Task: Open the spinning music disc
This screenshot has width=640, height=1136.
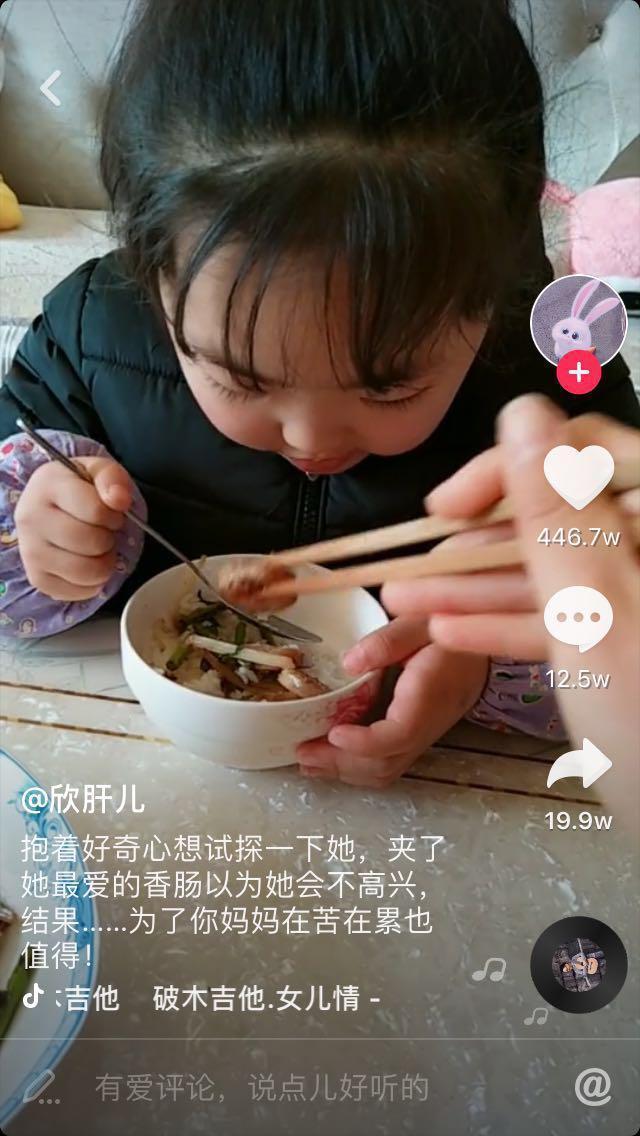Action: pyautogui.click(x=578, y=964)
